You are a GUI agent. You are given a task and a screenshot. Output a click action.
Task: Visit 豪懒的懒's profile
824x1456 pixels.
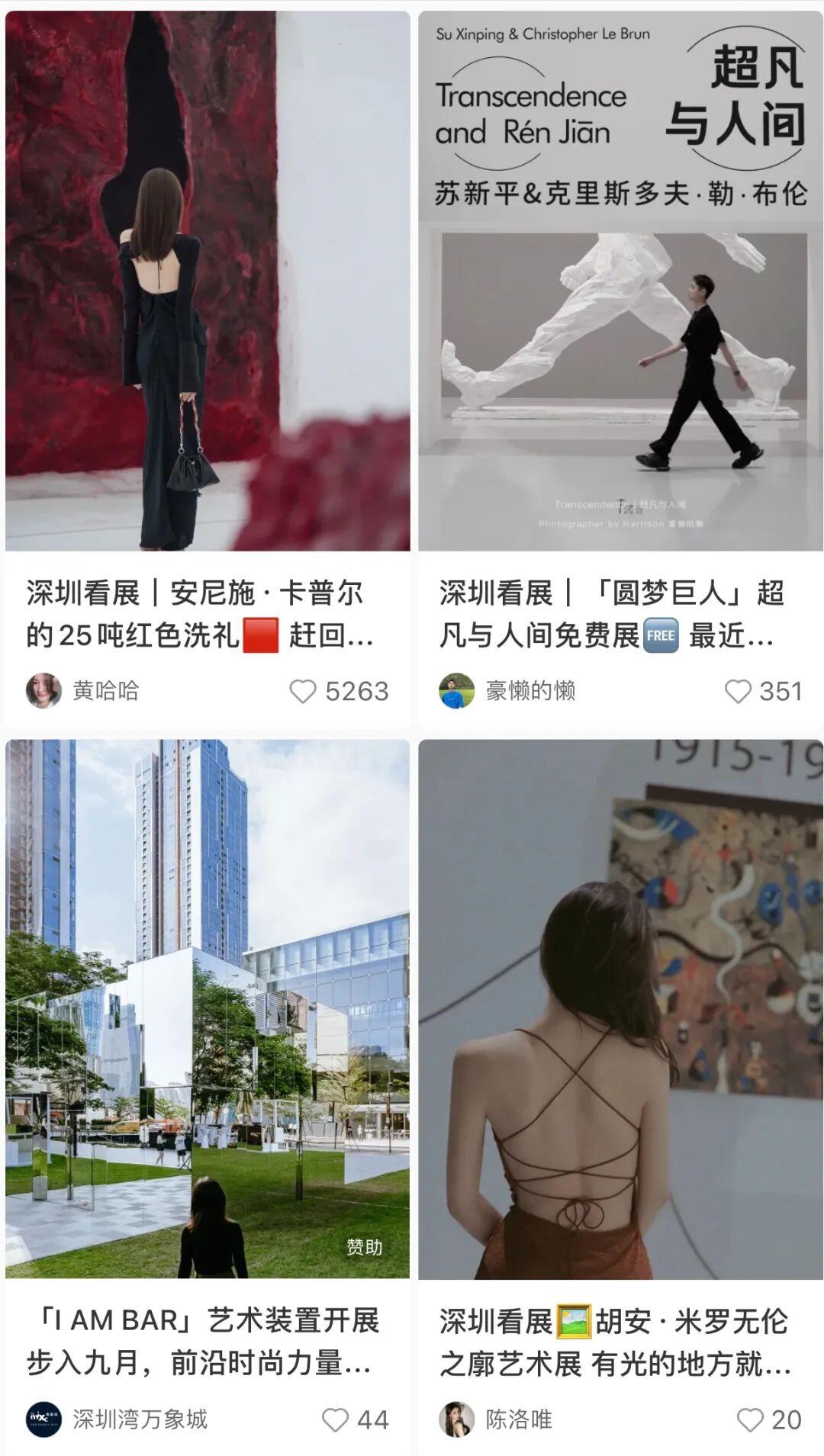click(x=457, y=691)
